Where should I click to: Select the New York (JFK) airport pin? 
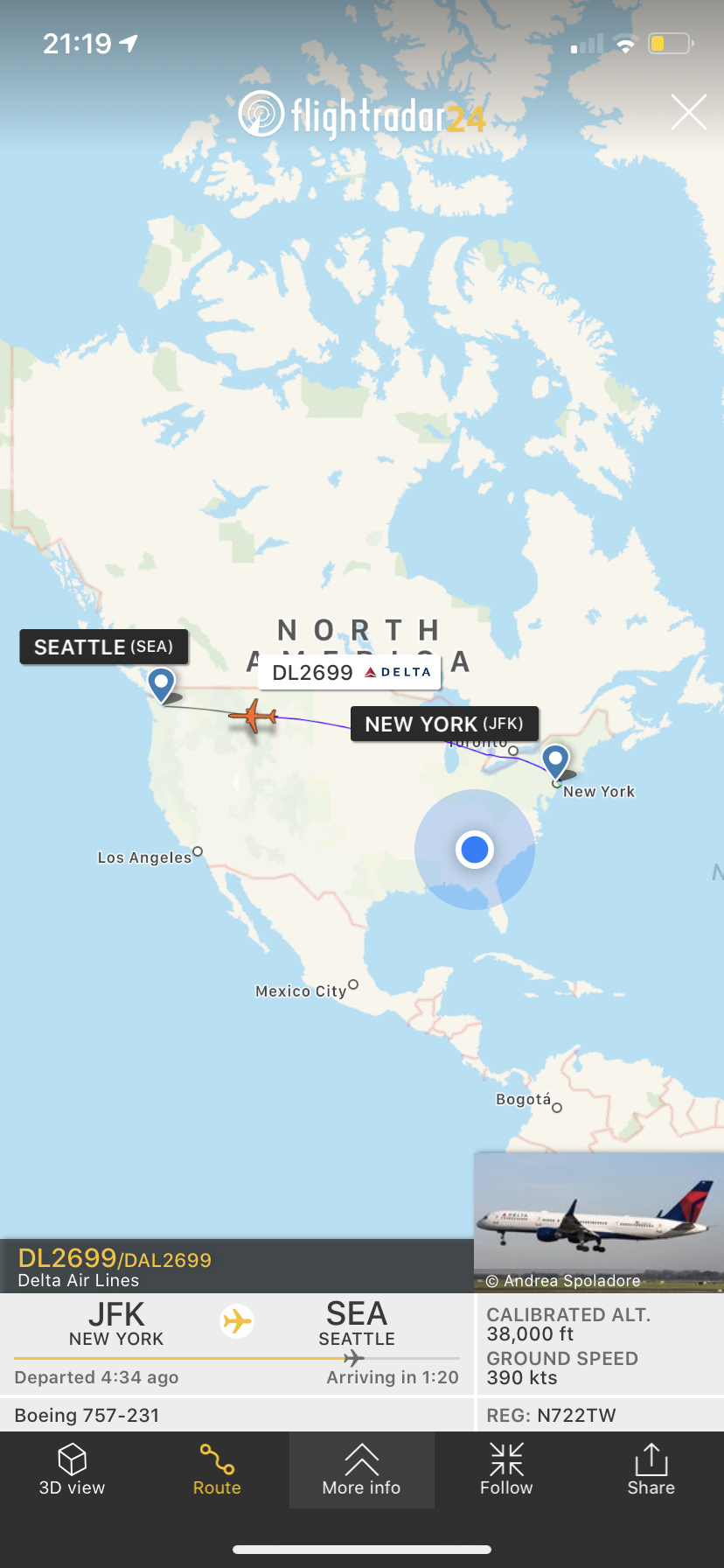[555, 760]
